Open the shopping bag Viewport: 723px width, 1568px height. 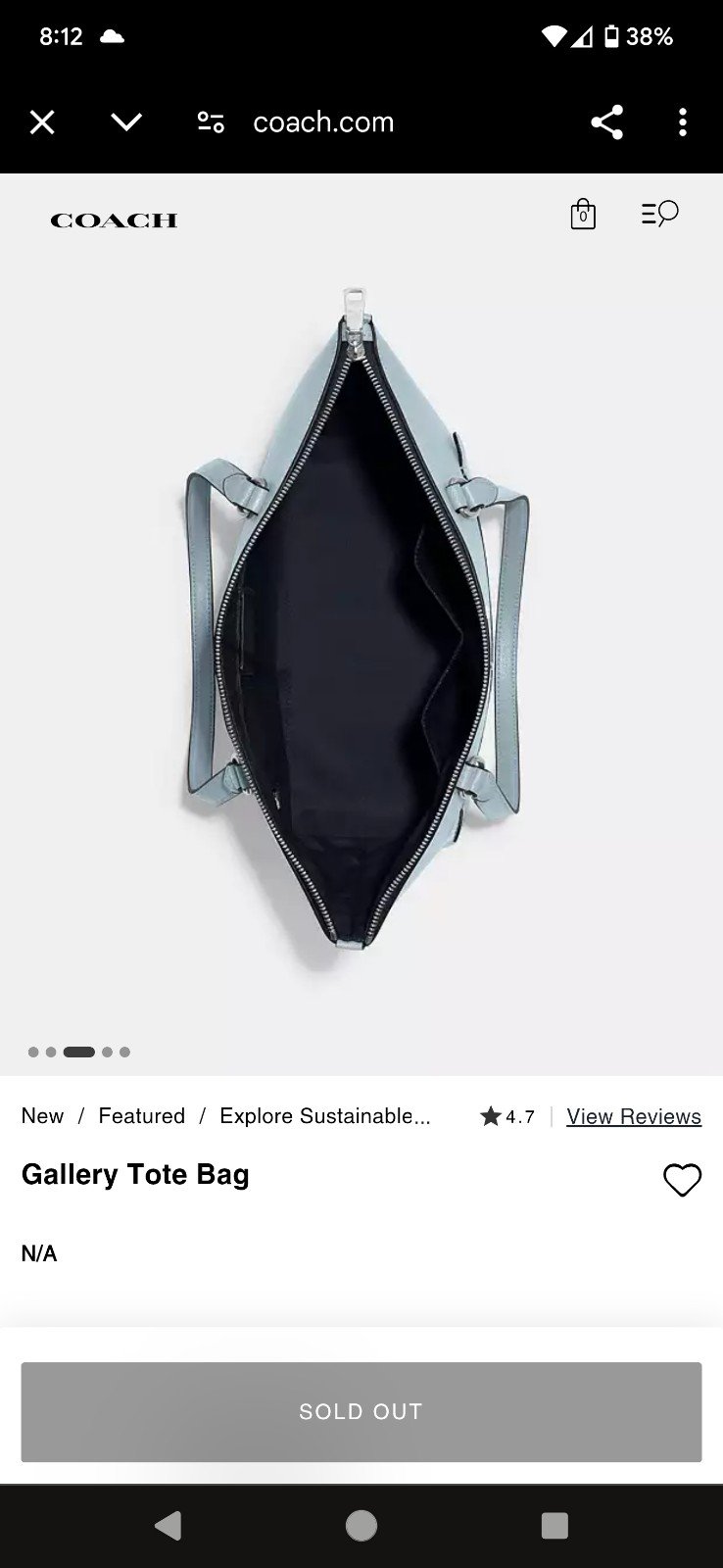[583, 215]
